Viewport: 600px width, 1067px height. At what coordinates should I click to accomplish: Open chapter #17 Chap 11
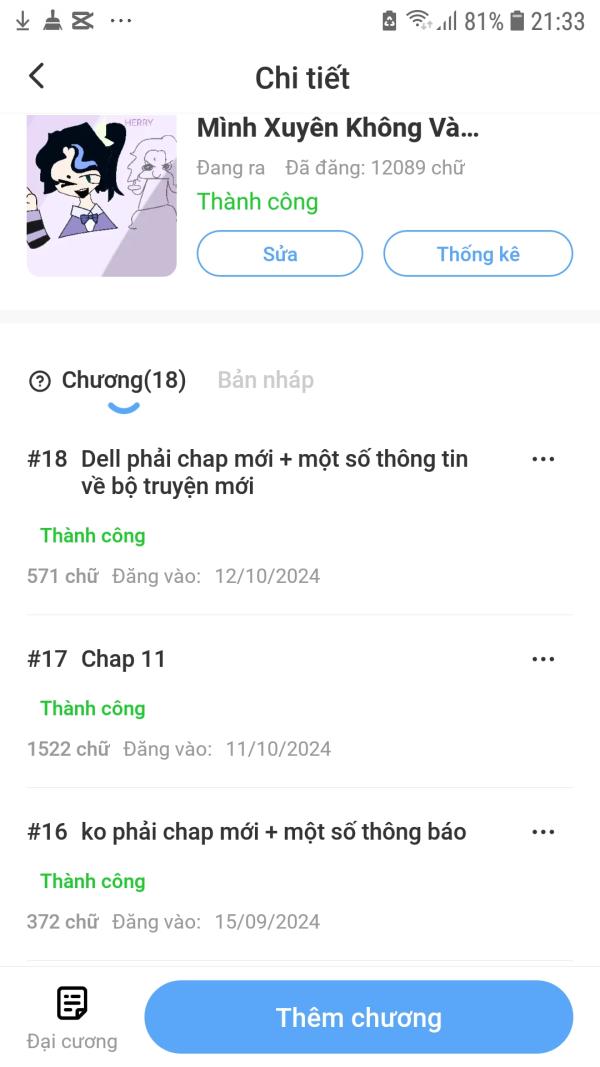(123, 659)
